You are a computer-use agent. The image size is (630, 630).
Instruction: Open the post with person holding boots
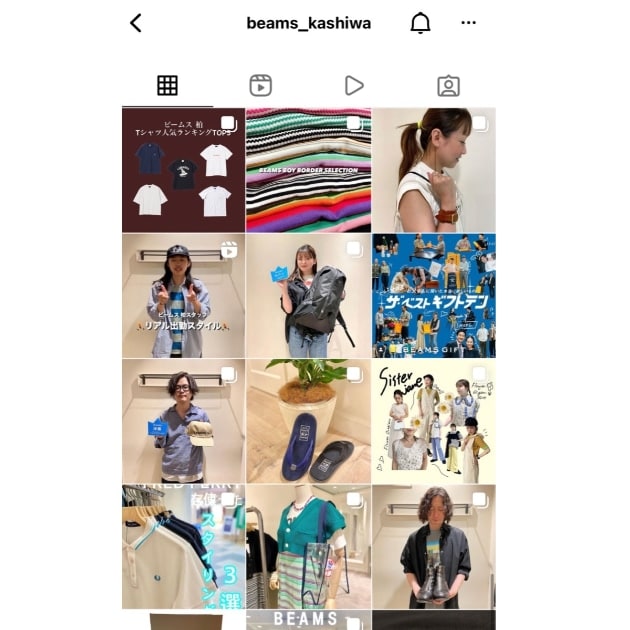pos(433,547)
